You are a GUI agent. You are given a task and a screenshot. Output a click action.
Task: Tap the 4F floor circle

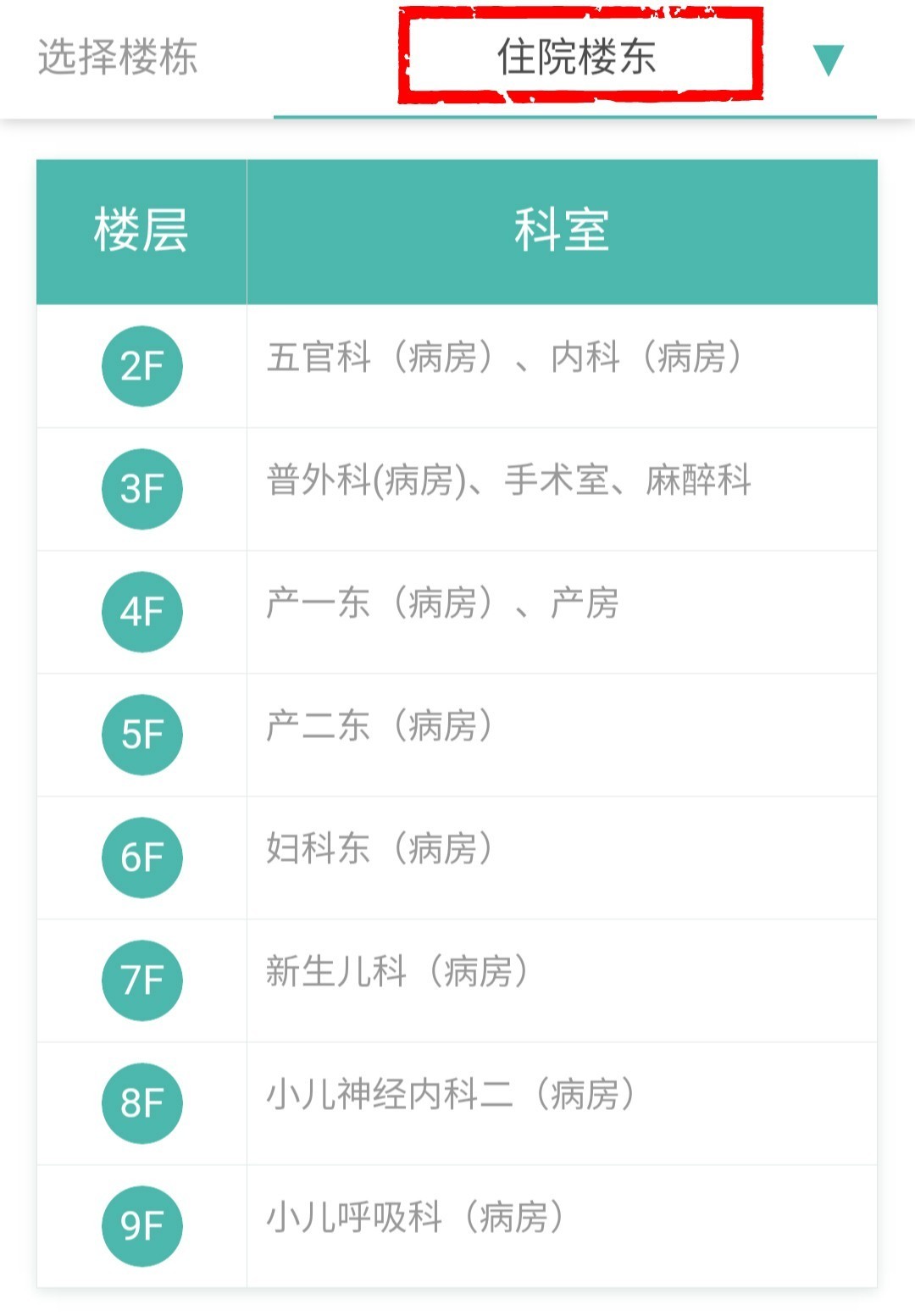142,612
